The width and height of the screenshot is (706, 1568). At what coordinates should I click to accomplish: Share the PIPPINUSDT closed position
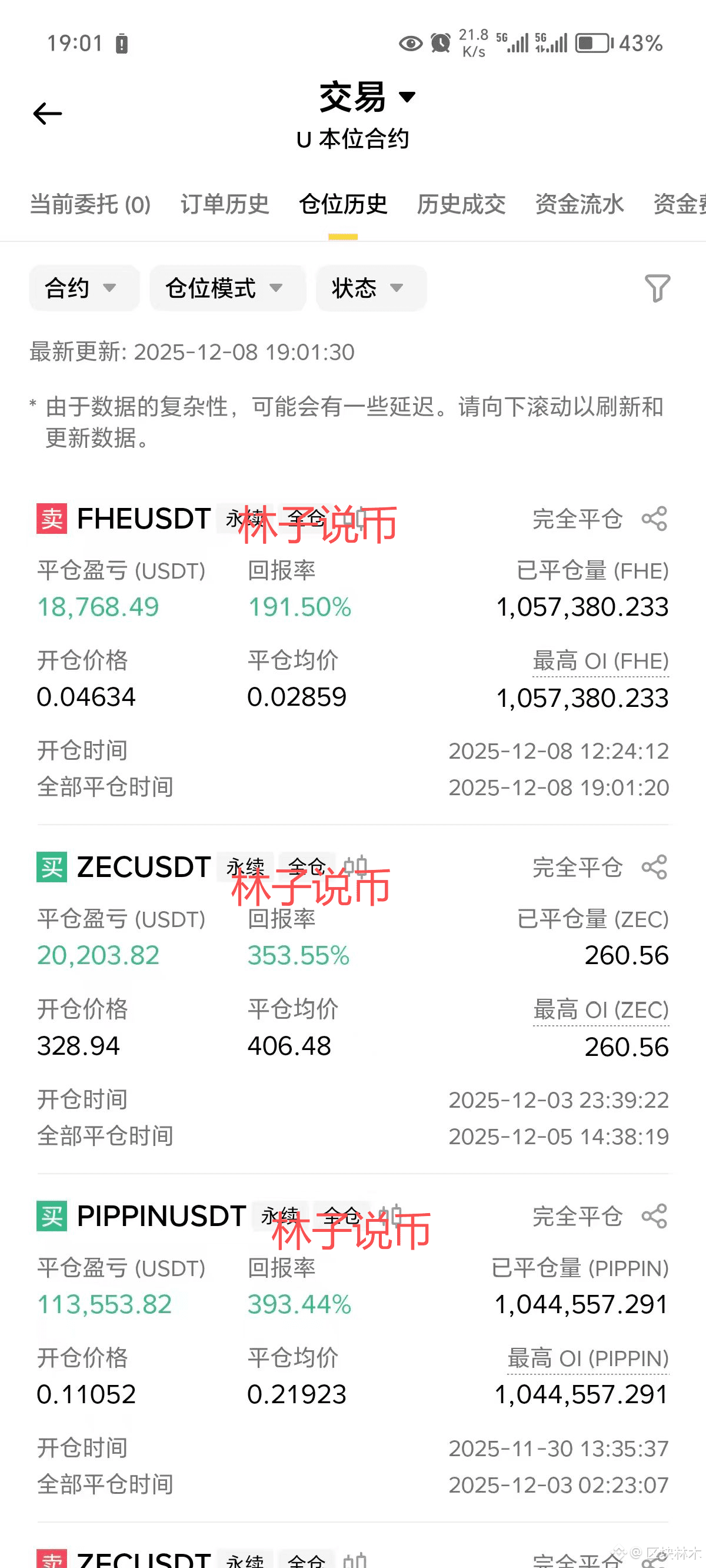coord(654,1216)
